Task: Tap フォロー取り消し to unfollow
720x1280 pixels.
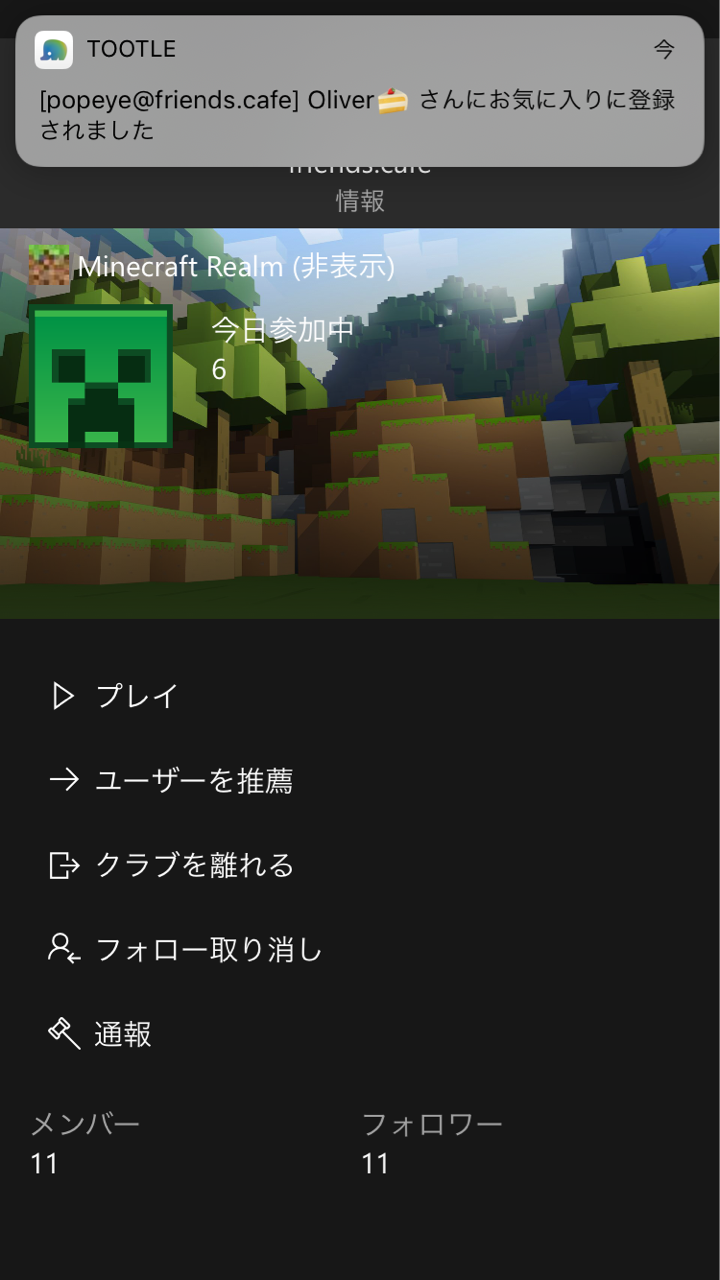Action: pyautogui.click(x=360, y=949)
